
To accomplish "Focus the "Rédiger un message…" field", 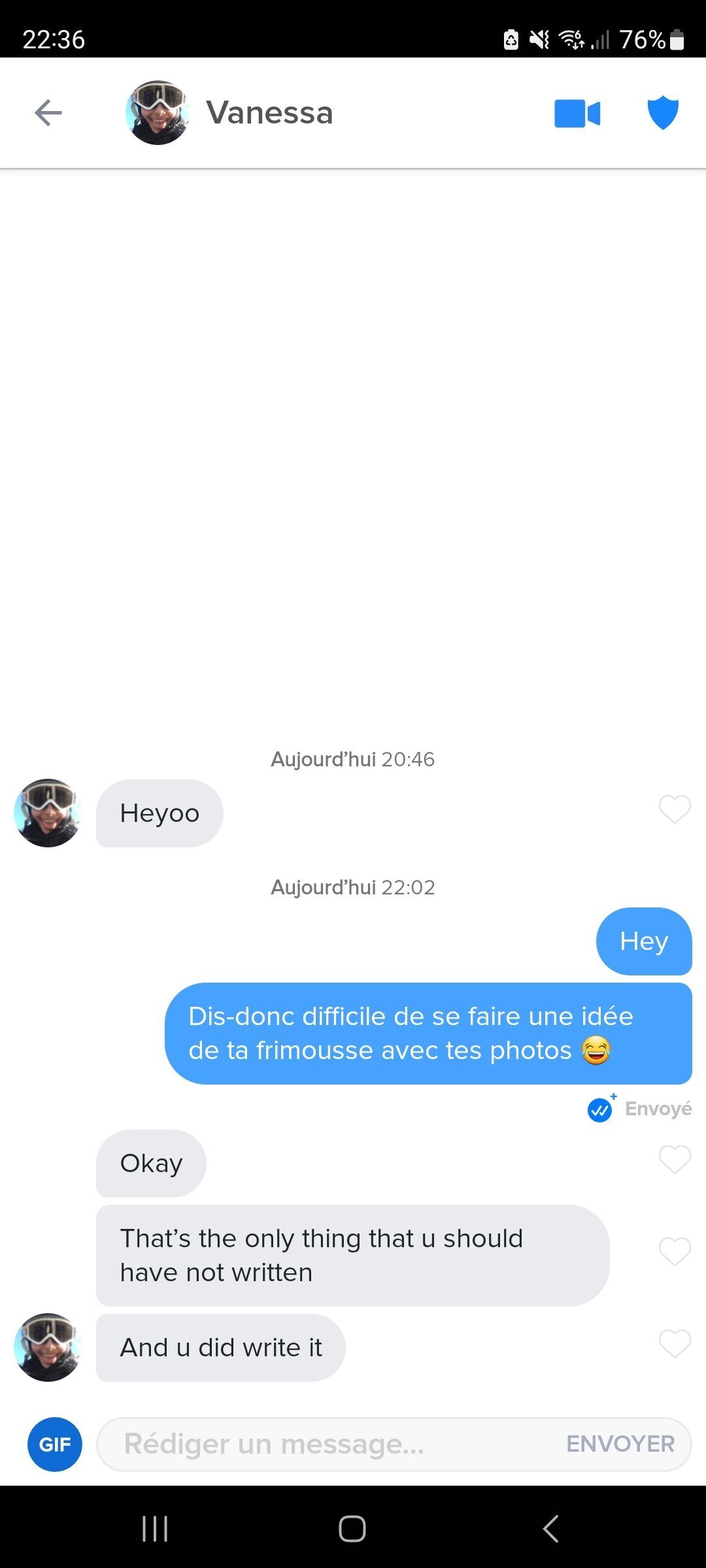I will pyautogui.click(x=327, y=1445).
